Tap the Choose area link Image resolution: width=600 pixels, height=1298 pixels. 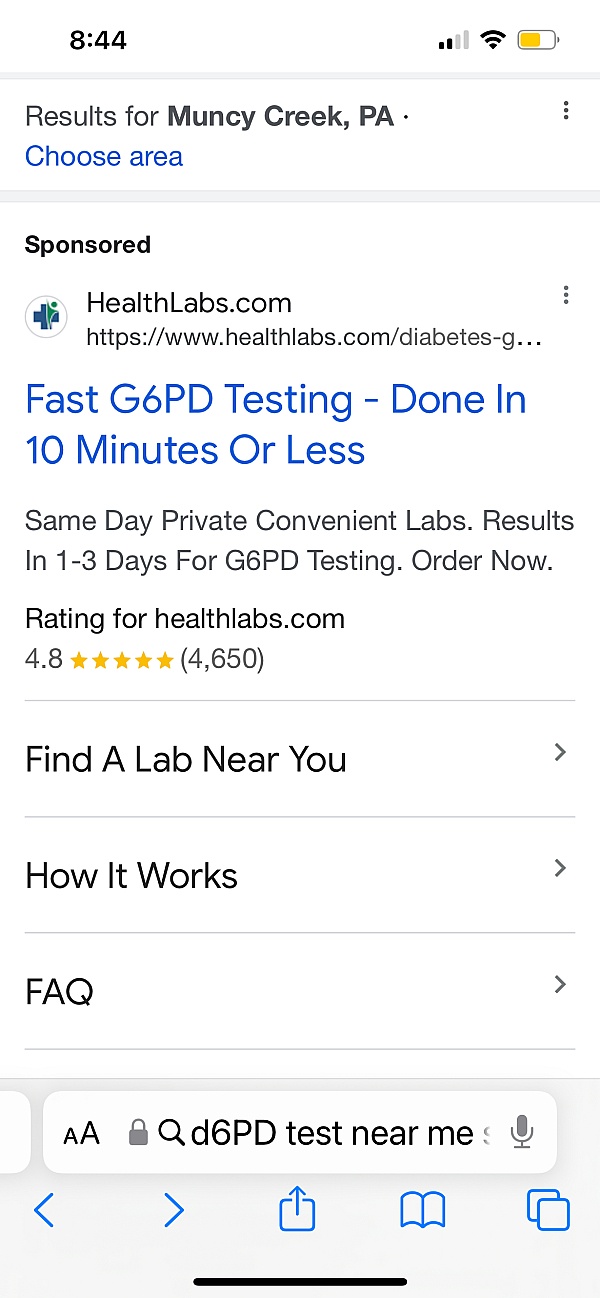click(x=104, y=157)
